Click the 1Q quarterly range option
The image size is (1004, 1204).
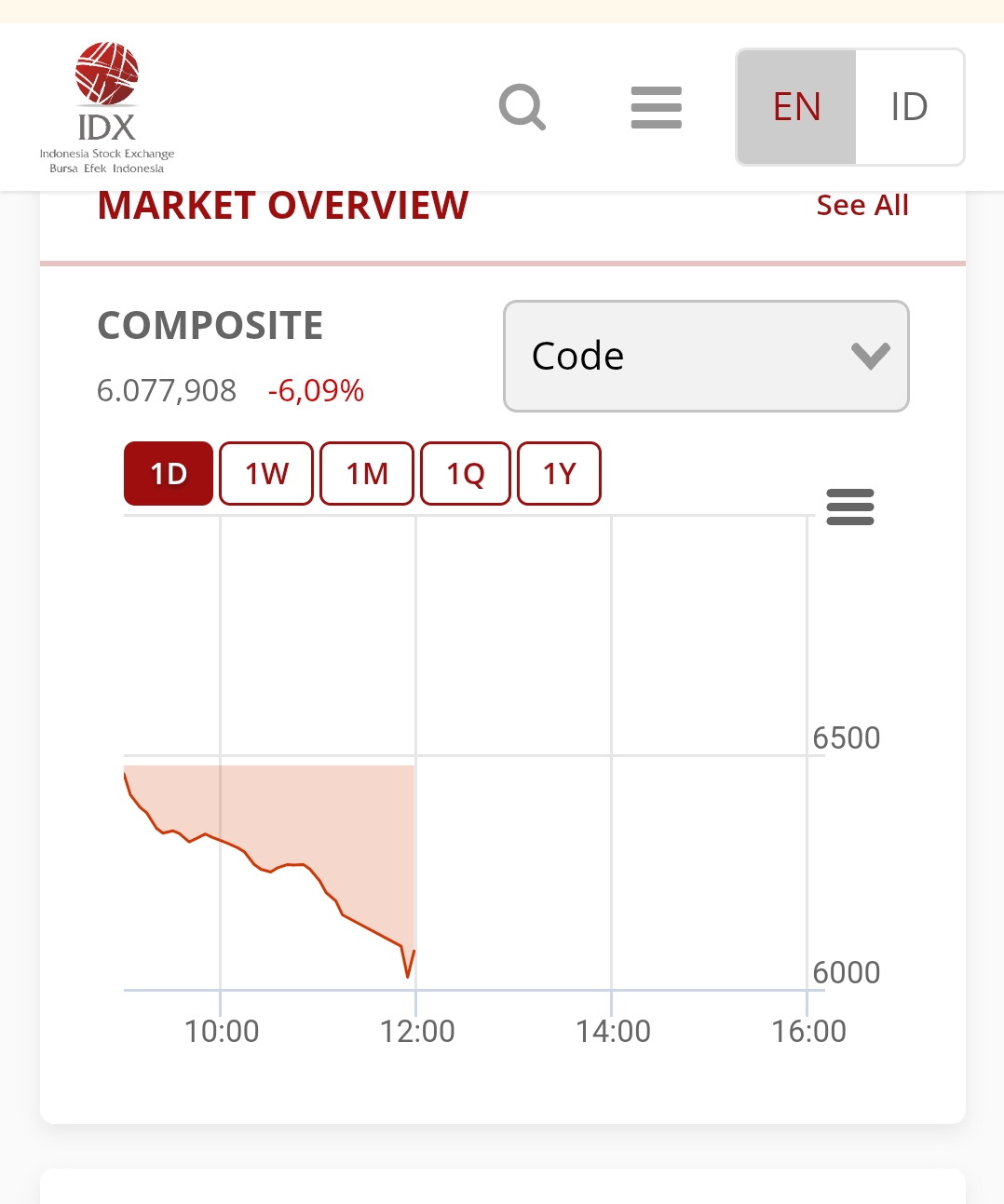(465, 474)
